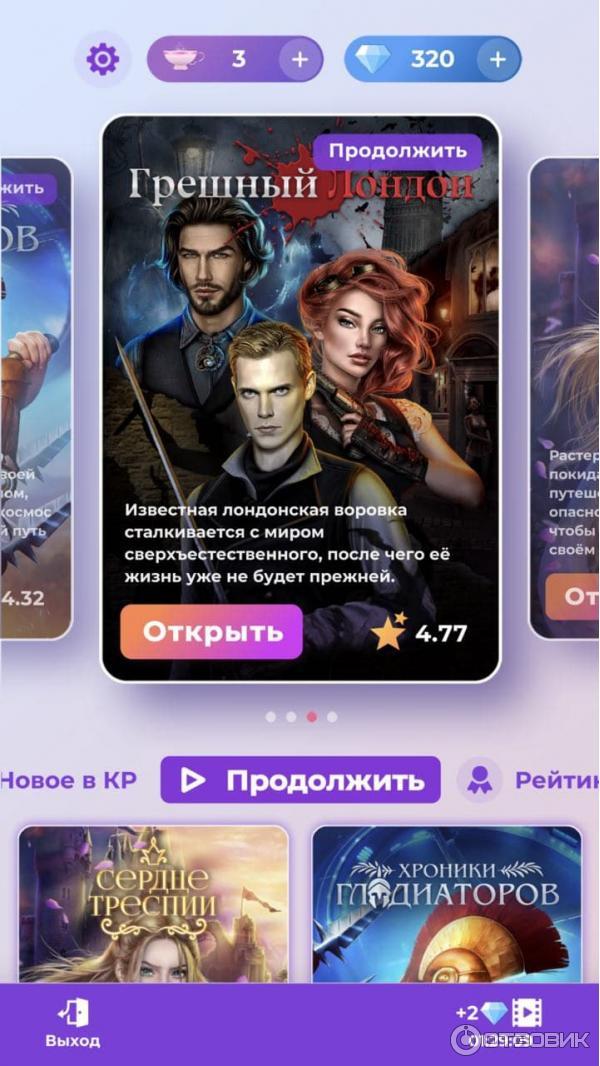The height and width of the screenshot is (1066, 600).
Task: Tap the Продолжить badge on Грешный Лондон
Action: tap(397, 152)
